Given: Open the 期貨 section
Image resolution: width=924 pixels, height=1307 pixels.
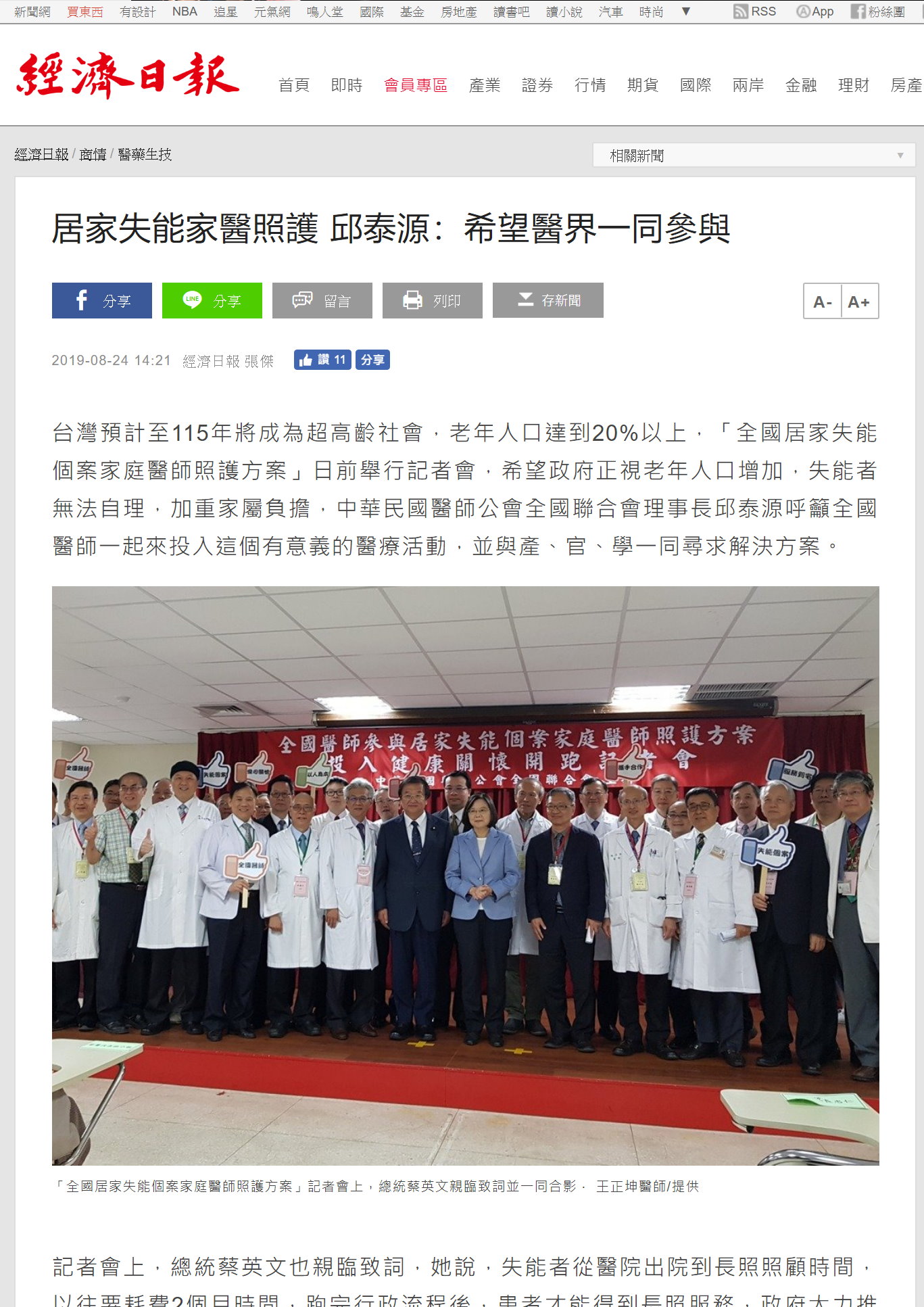Looking at the screenshot, I should click(643, 85).
